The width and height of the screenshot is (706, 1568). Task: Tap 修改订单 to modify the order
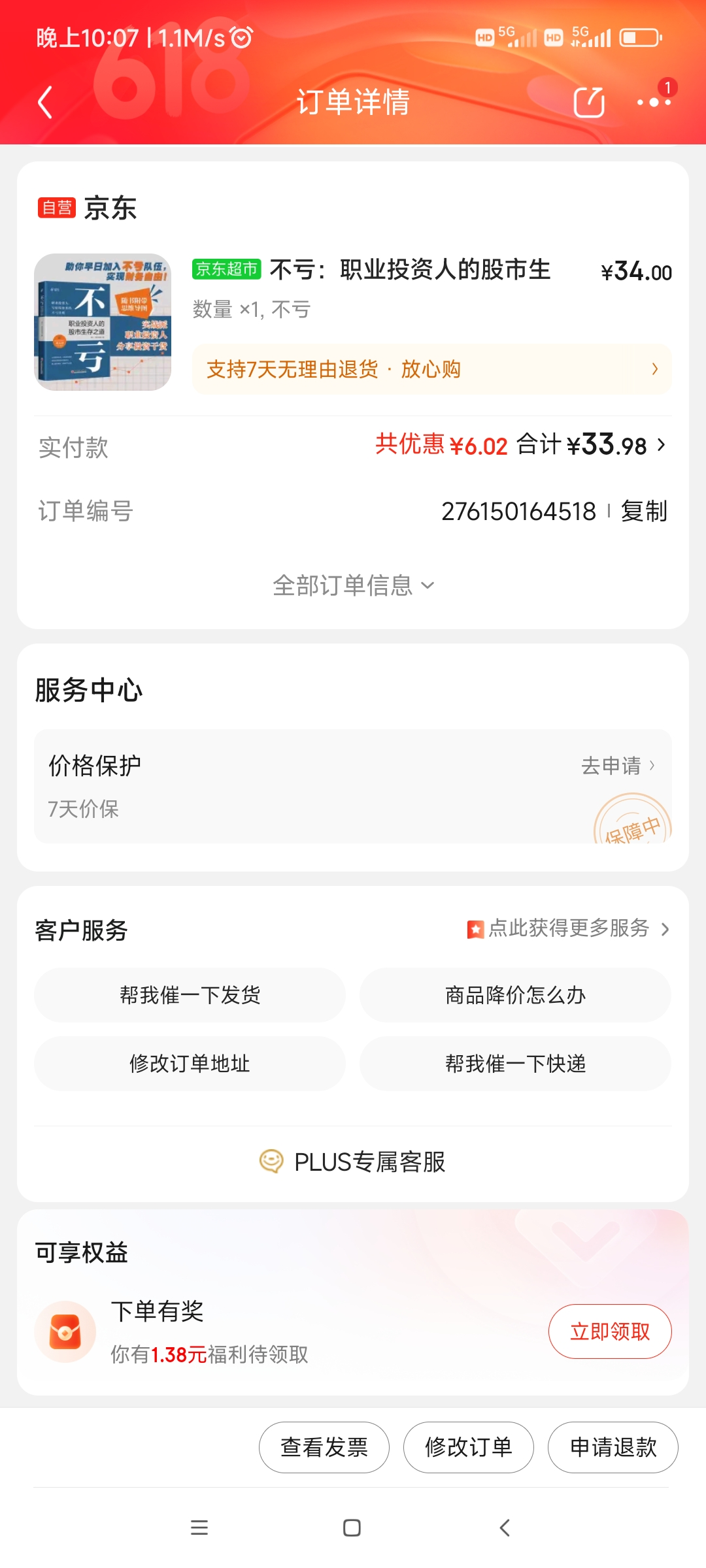pyautogui.click(x=469, y=1447)
